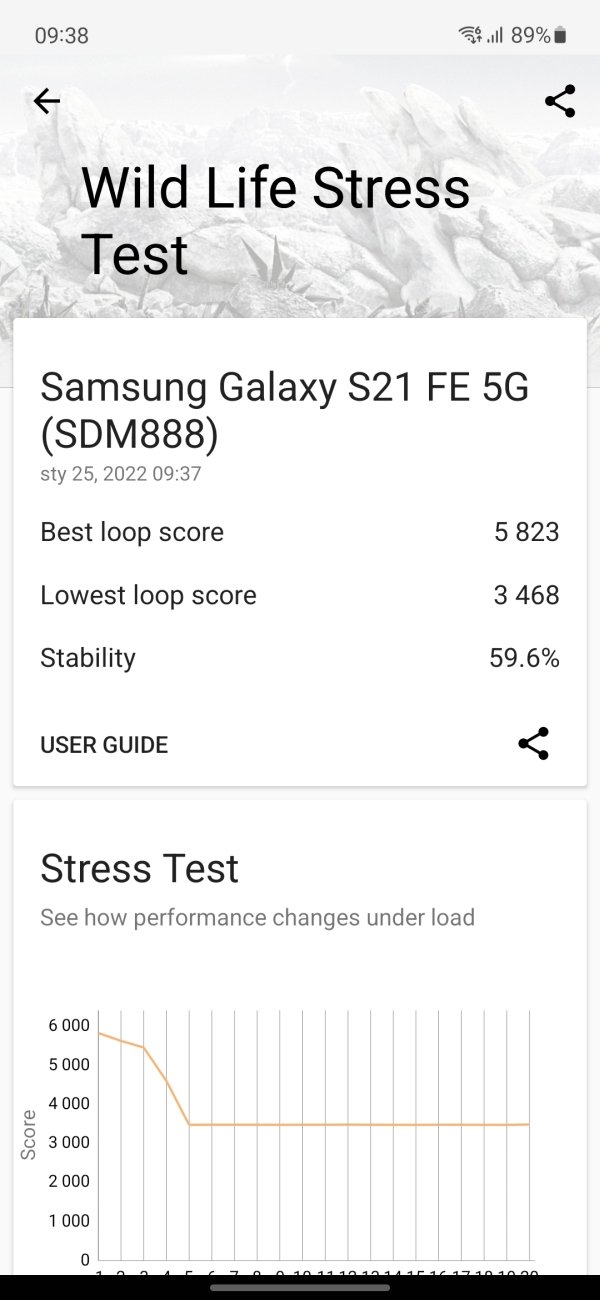This screenshot has height=1300, width=600.
Task: Share results from the top bar icon
Action: pyautogui.click(x=560, y=101)
